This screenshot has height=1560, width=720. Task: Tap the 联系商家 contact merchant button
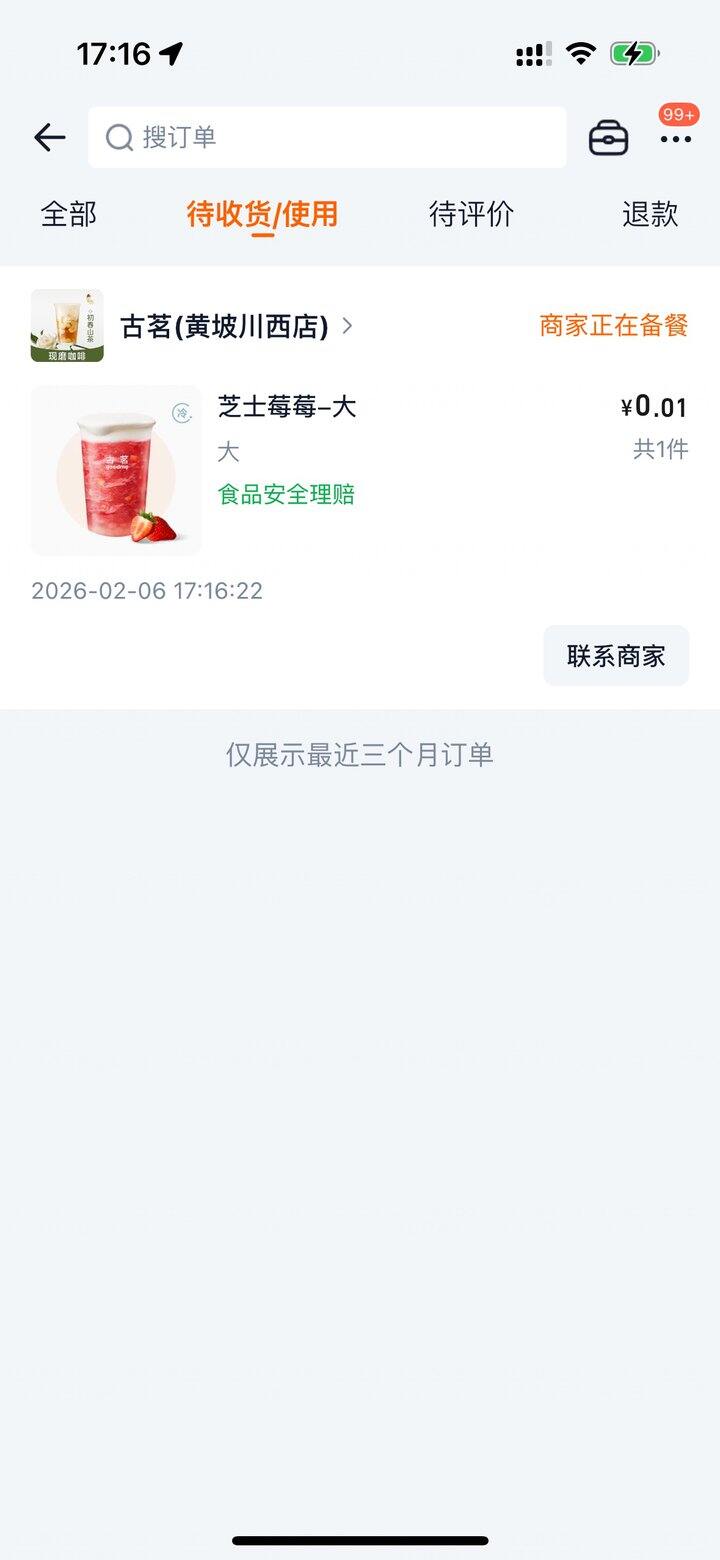615,655
